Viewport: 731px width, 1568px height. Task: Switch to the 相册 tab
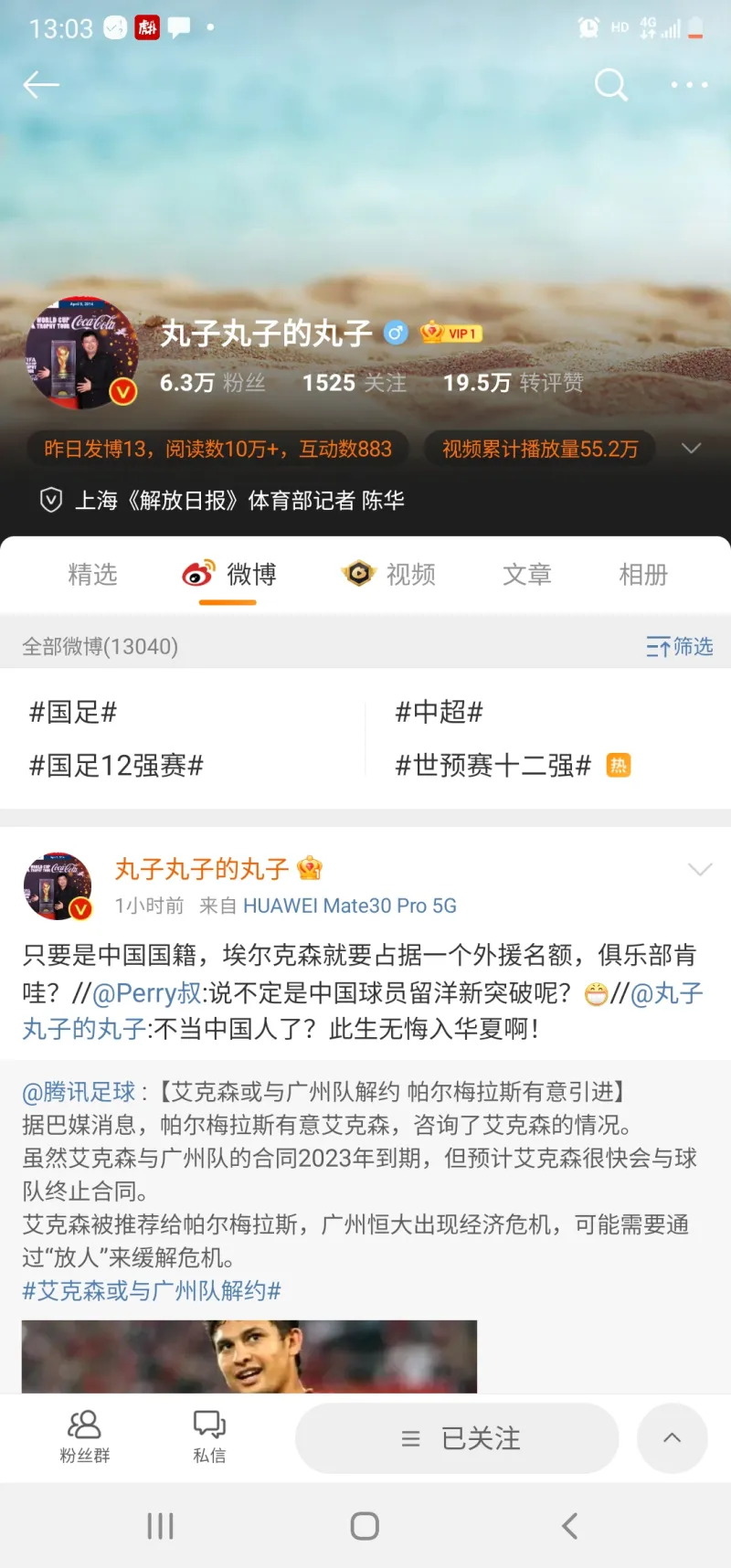[x=642, y=575]
